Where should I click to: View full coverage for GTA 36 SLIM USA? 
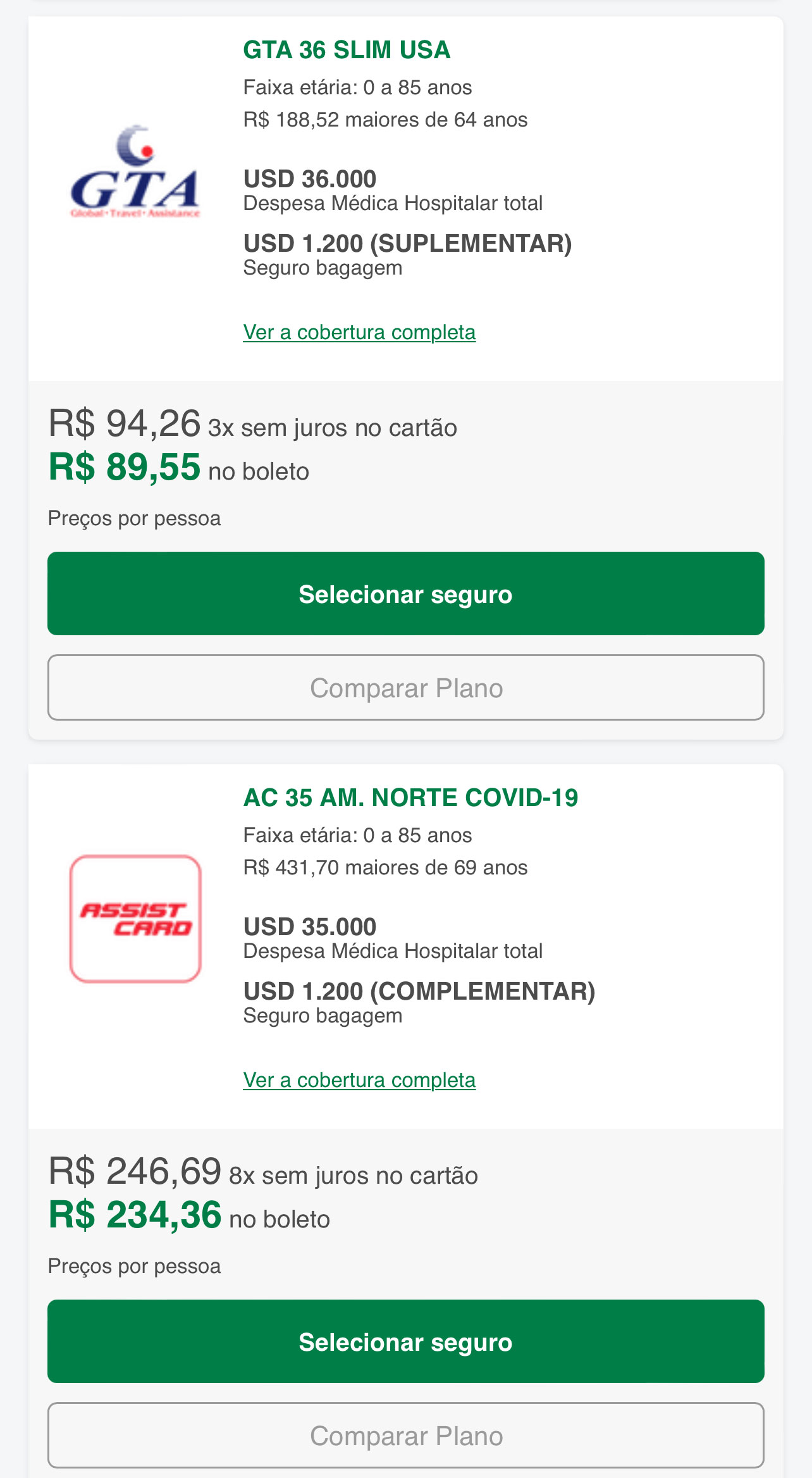point(359,332)
